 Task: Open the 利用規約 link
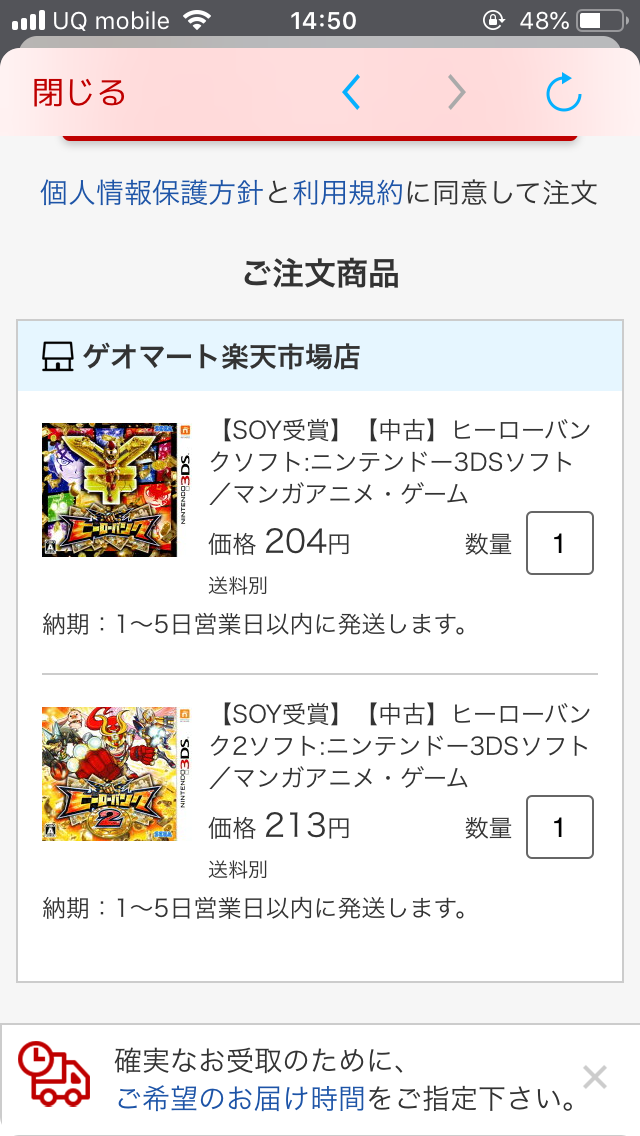click(348, 192)
